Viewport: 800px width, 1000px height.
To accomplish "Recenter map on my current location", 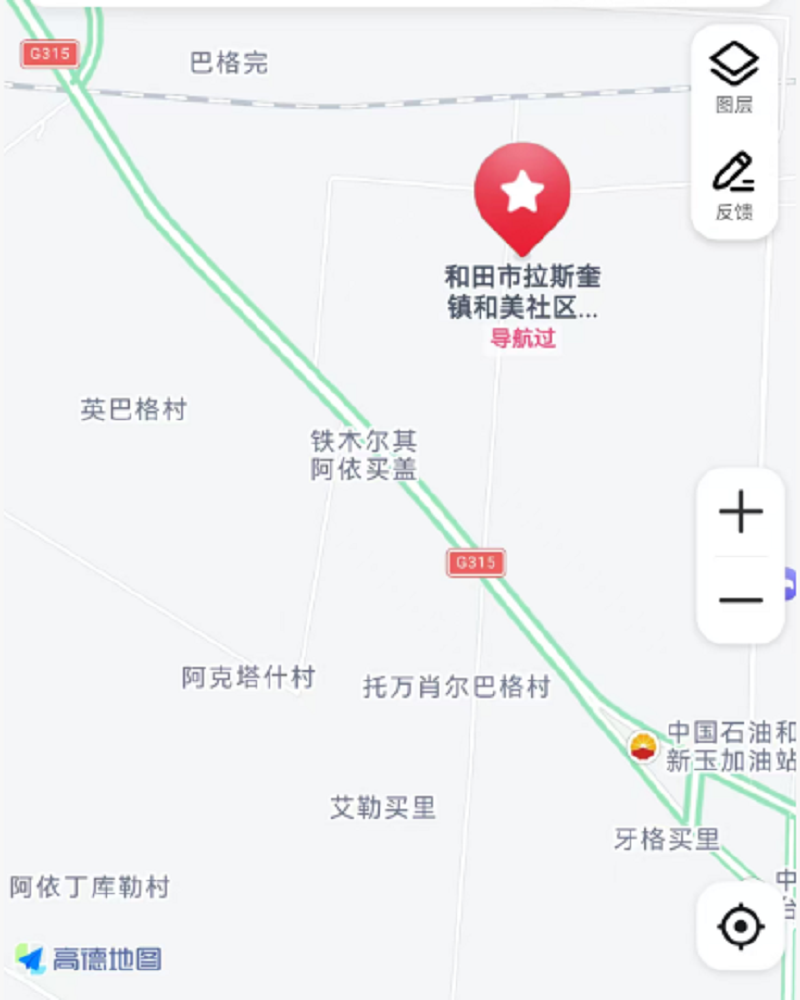I will [x=741, y=926].
